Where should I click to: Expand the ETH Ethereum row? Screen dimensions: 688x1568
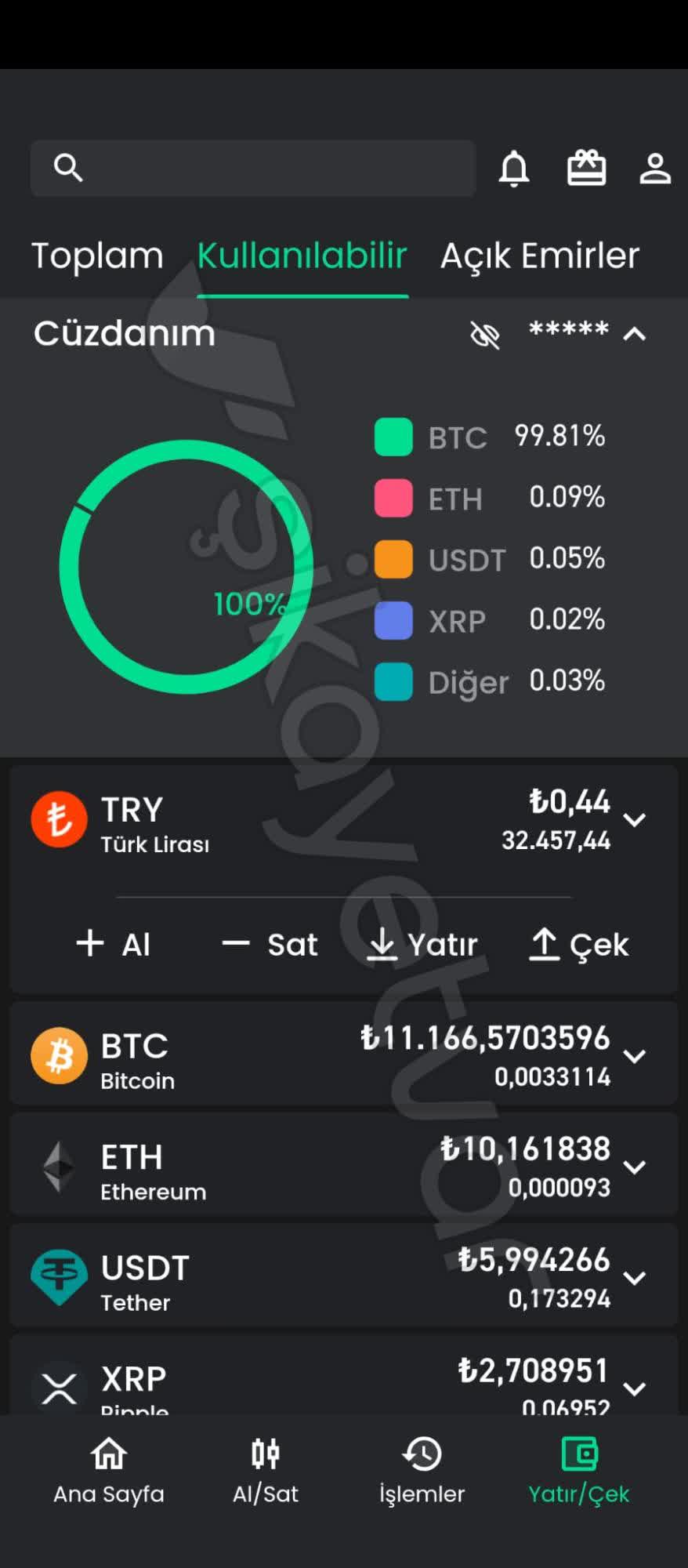635,1167
